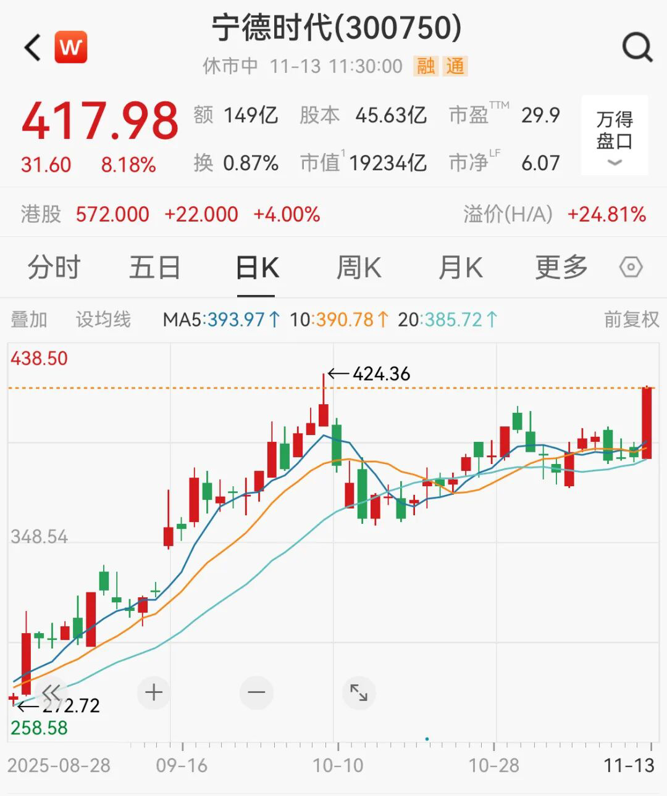Open 设均线 moving average settings

click(x=103, y=320)
